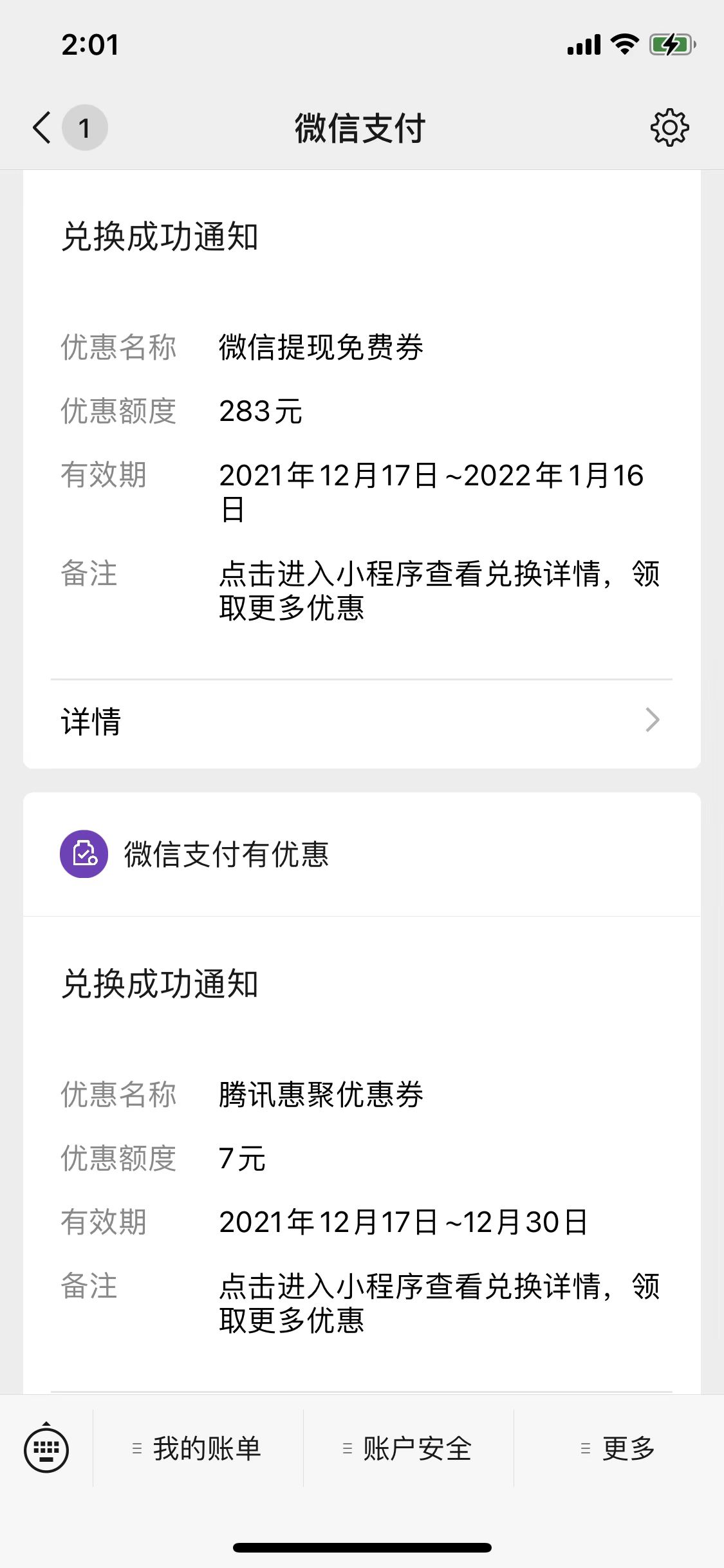Viewport: 724px width, 1568px height.
Task: Open the 更多 menu
Action: point(618,1448)
